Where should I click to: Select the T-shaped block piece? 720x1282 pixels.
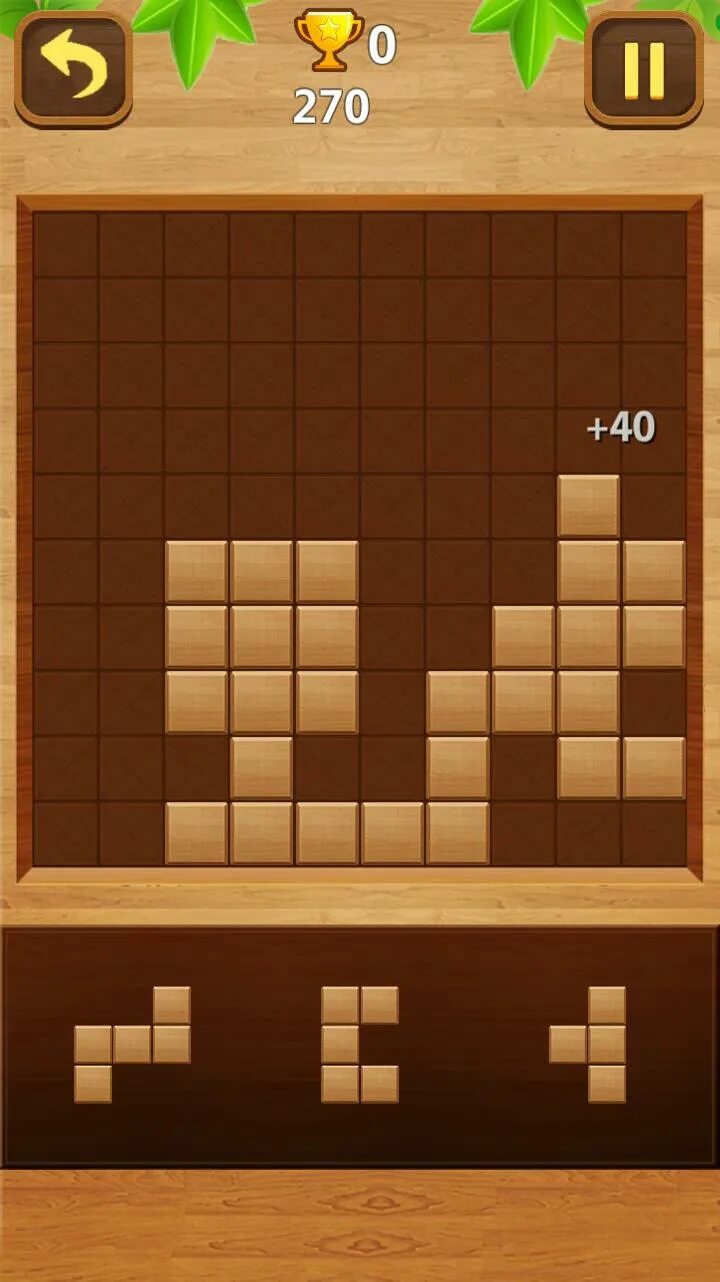coord(588,1044)
